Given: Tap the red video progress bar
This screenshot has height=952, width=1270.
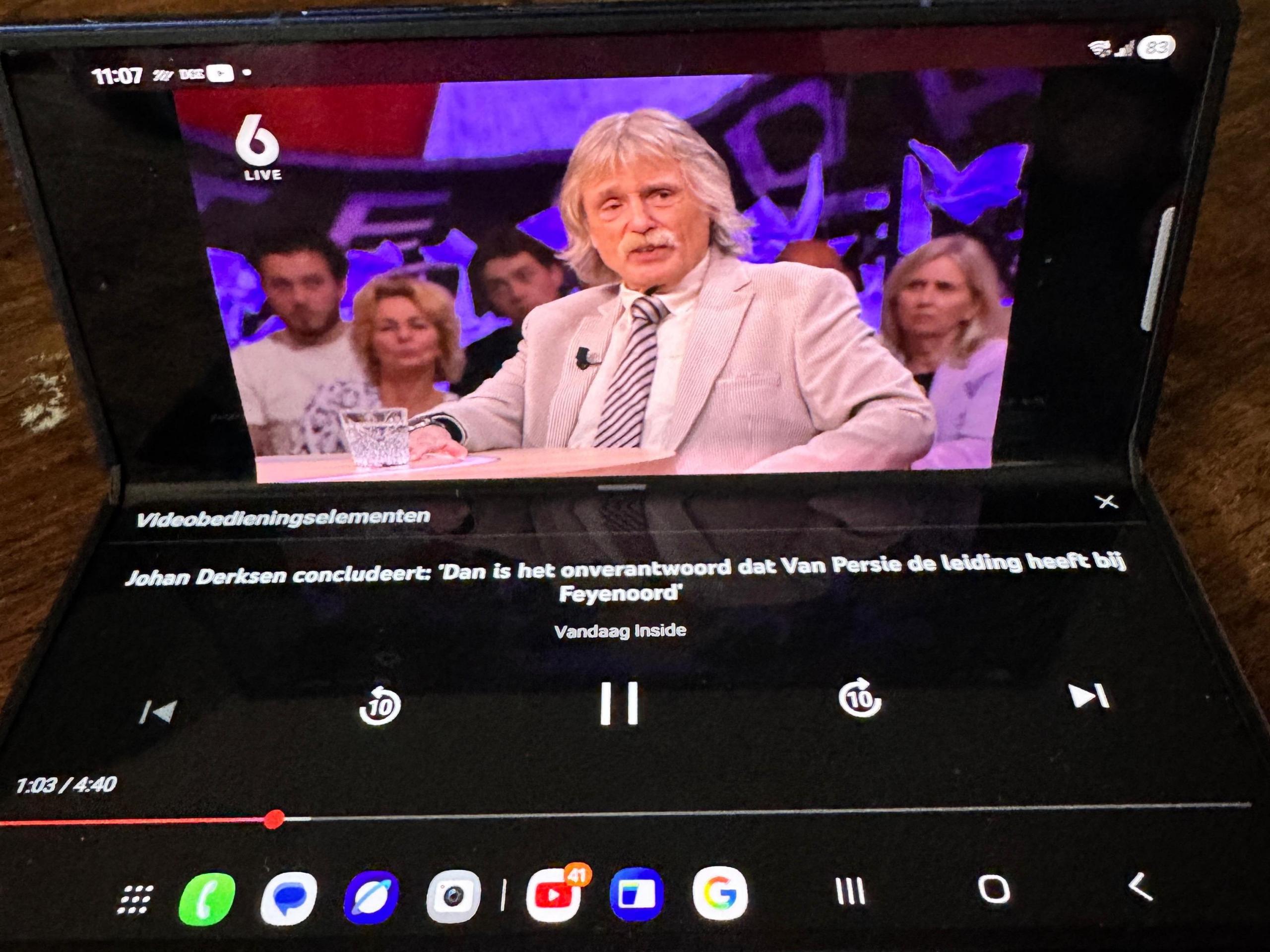Looking at the screenshot, I should [x=138, y=822].
